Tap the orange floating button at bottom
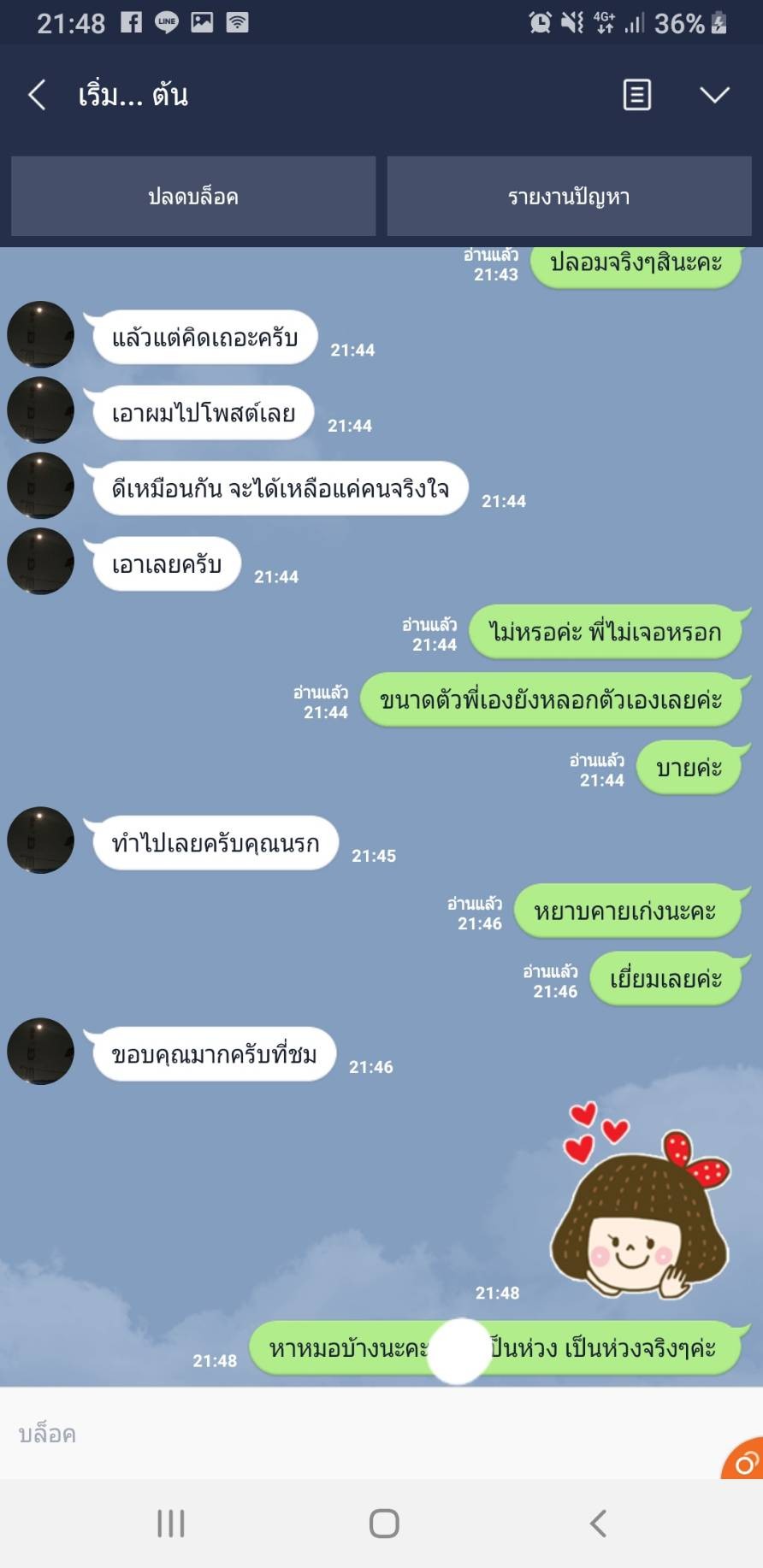 [x=745, y=1462]
